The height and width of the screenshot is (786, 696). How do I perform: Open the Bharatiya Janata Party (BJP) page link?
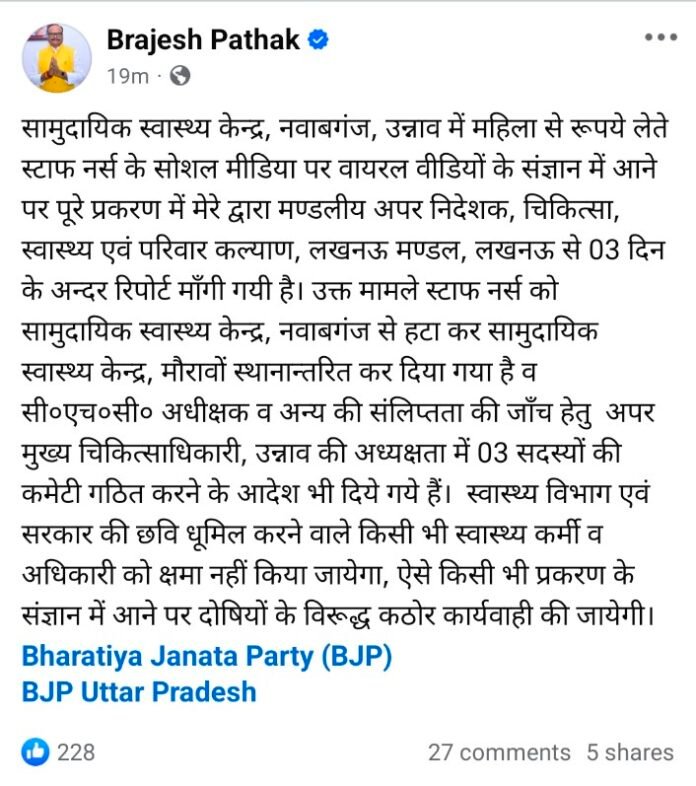click(x=206, y=658)
